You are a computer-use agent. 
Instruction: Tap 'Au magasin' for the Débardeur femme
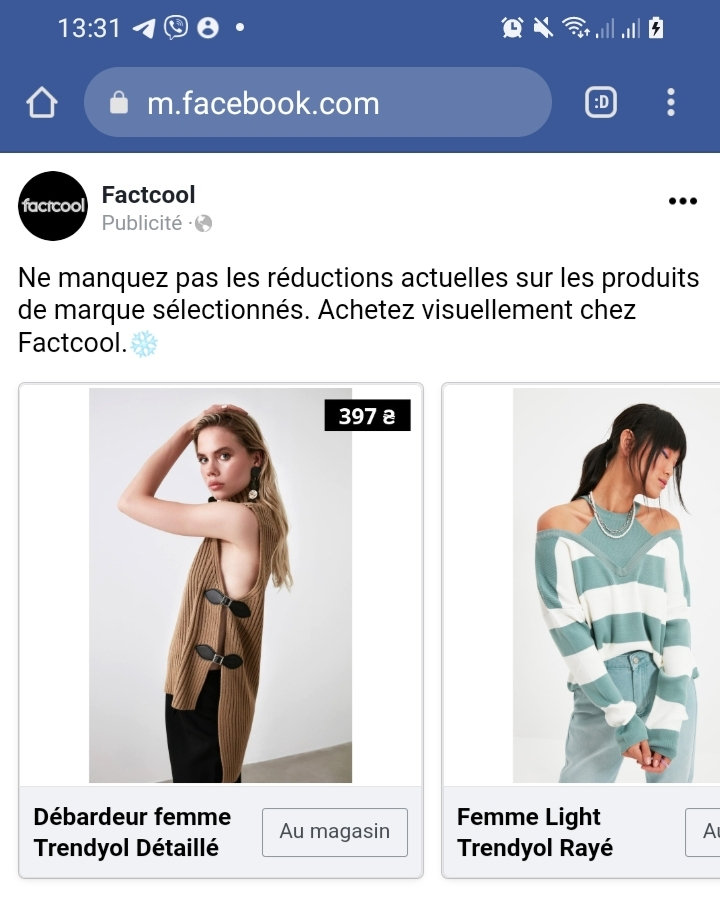tap(334, 832)
